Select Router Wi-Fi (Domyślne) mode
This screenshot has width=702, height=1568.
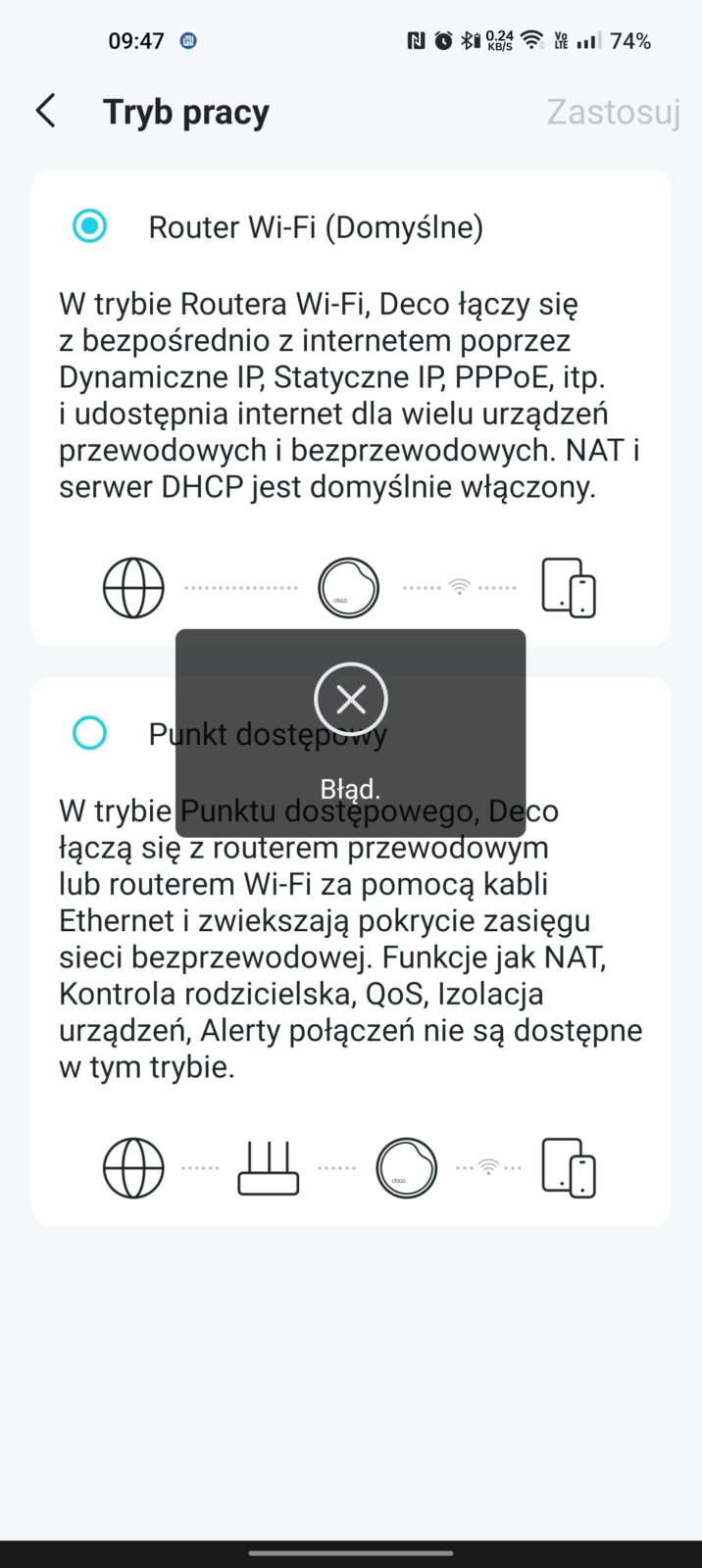(90, 226)
